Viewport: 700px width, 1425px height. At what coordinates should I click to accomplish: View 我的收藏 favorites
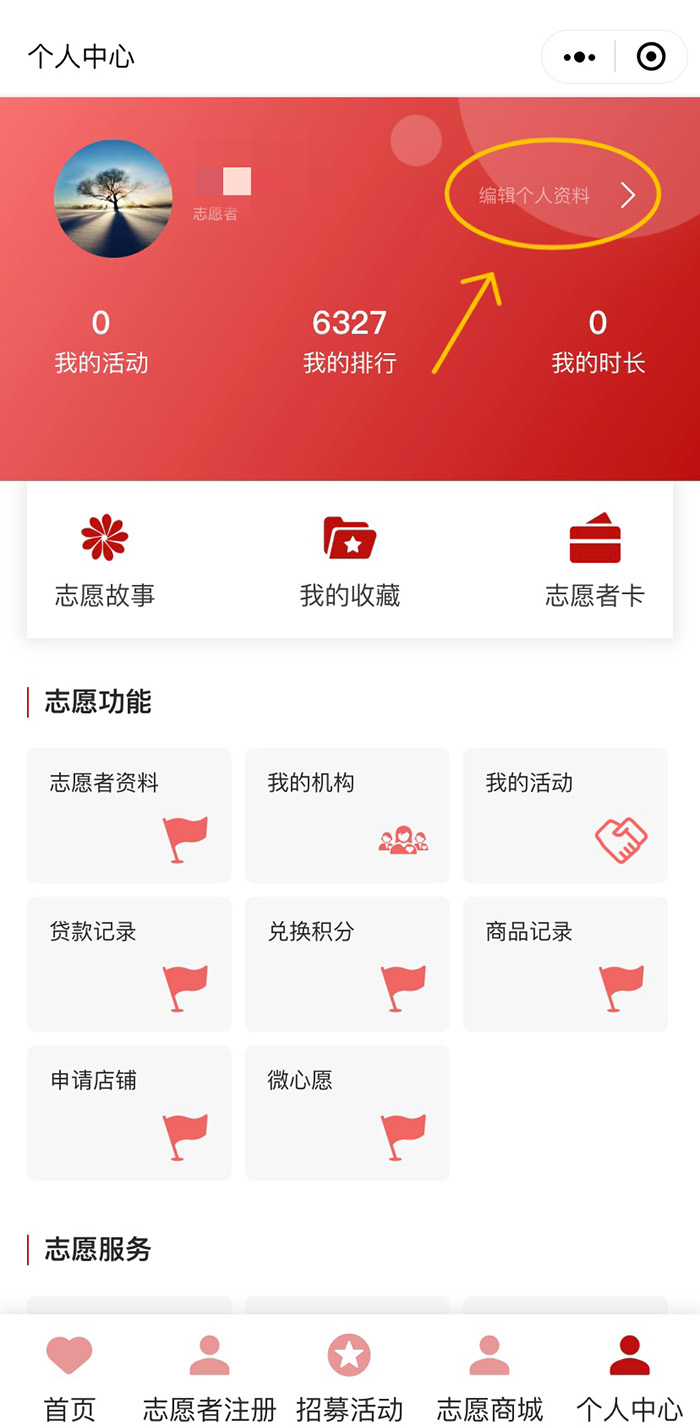350,562
